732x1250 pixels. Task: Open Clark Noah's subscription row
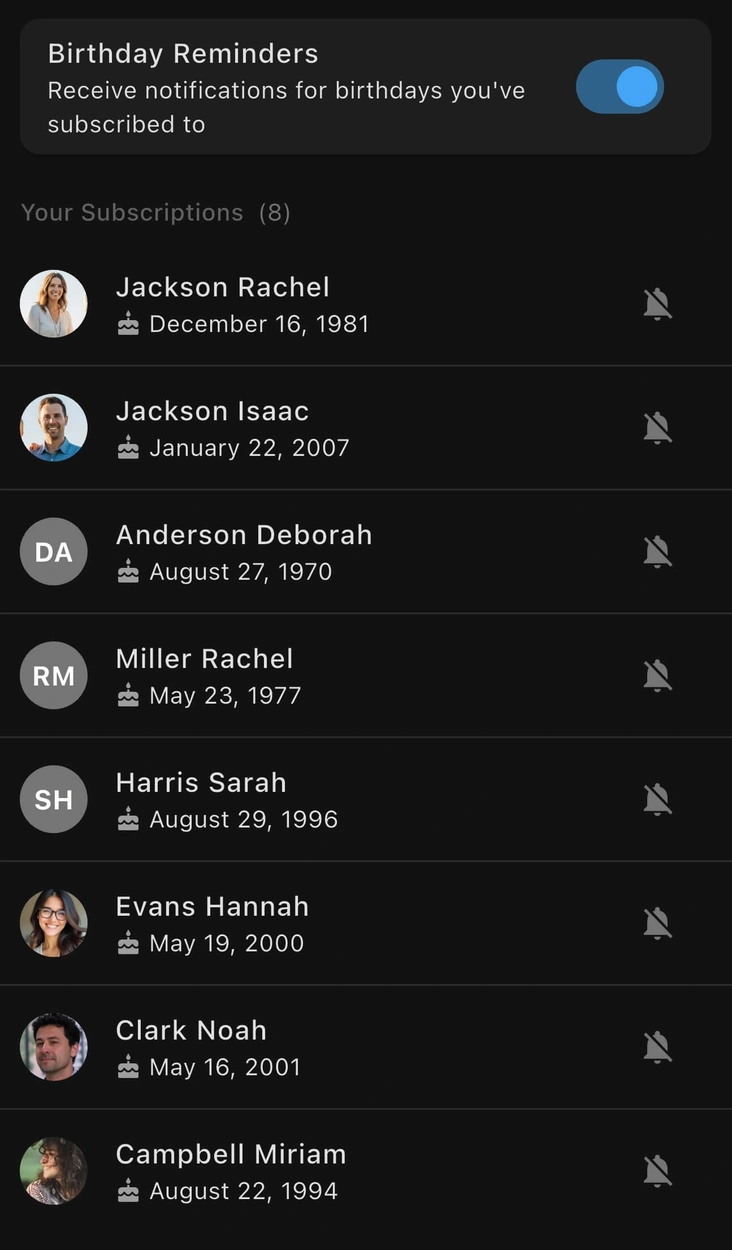pos(300,1048)
